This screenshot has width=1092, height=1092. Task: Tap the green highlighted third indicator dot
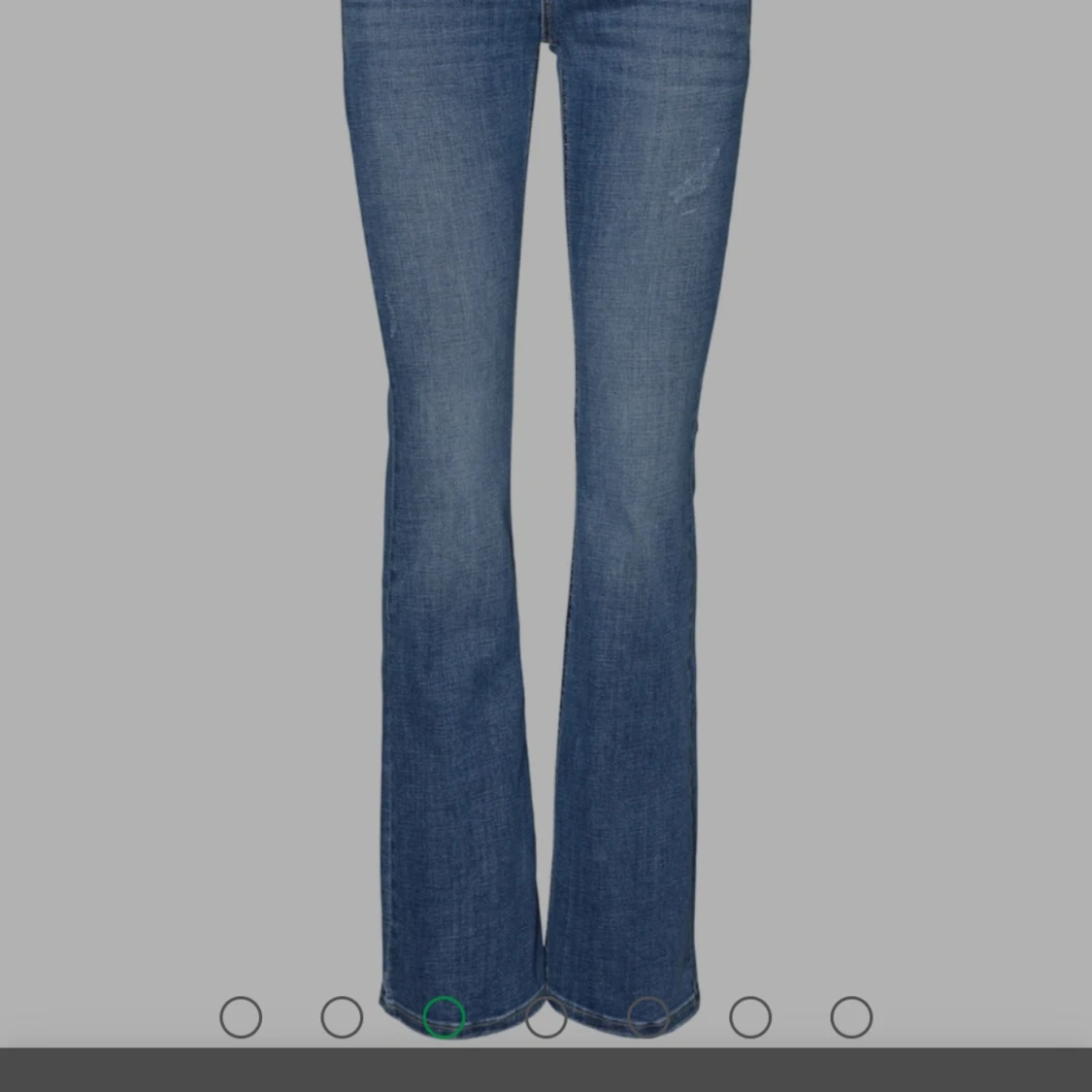(444, 1017)
